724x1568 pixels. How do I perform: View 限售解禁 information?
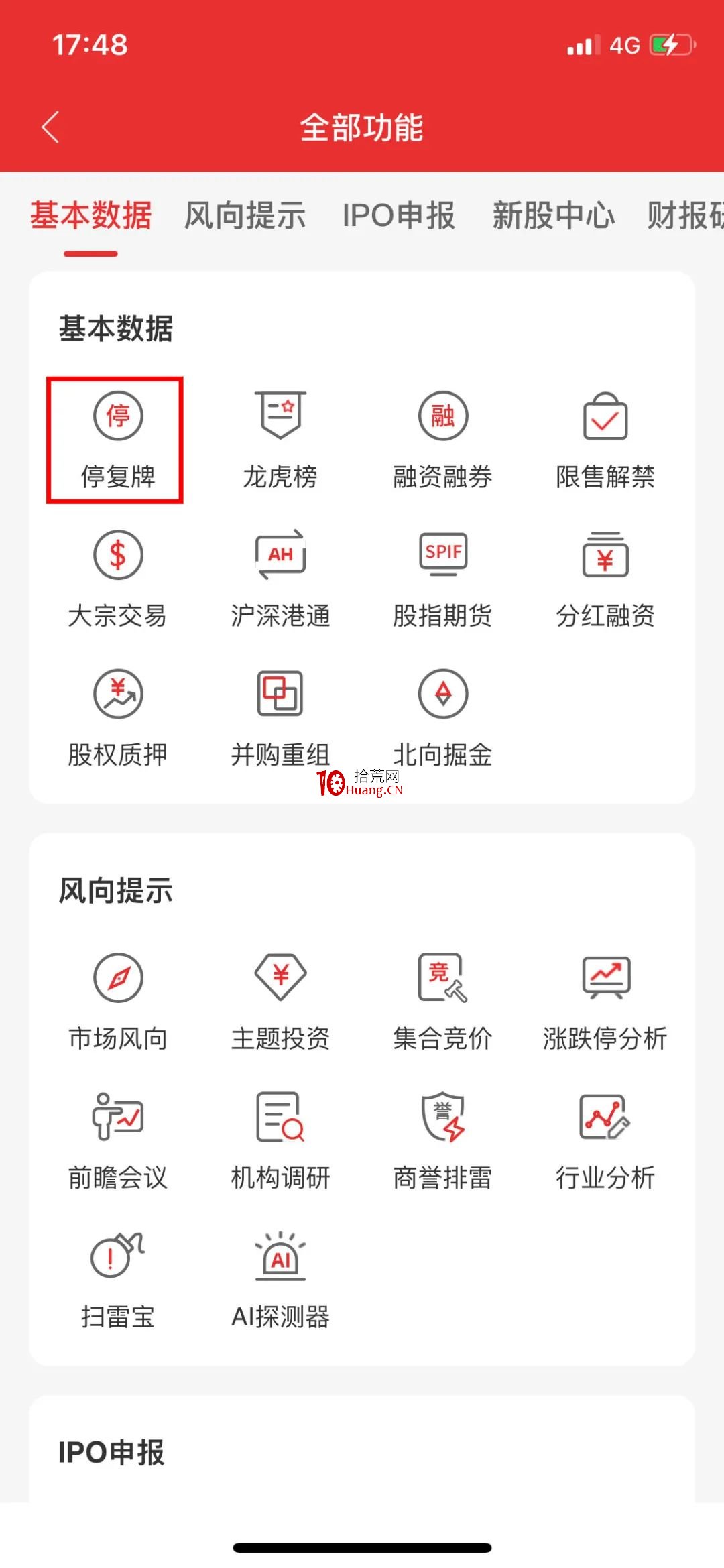pos(605,440)
